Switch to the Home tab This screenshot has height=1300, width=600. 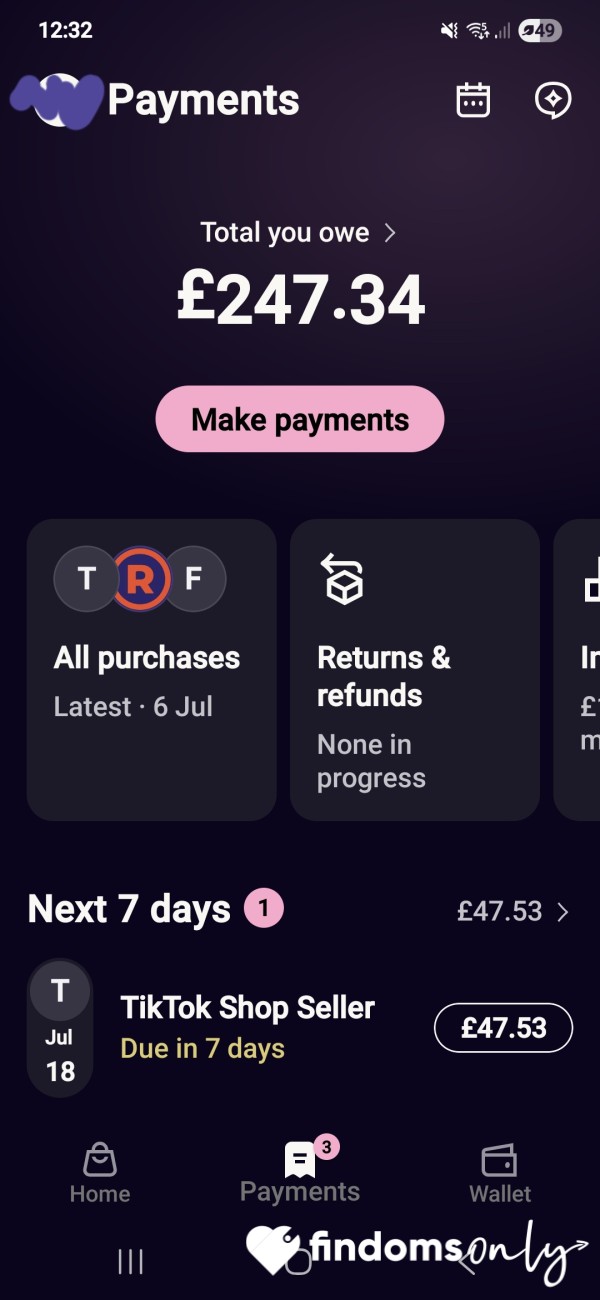(x=100, y=1174)
